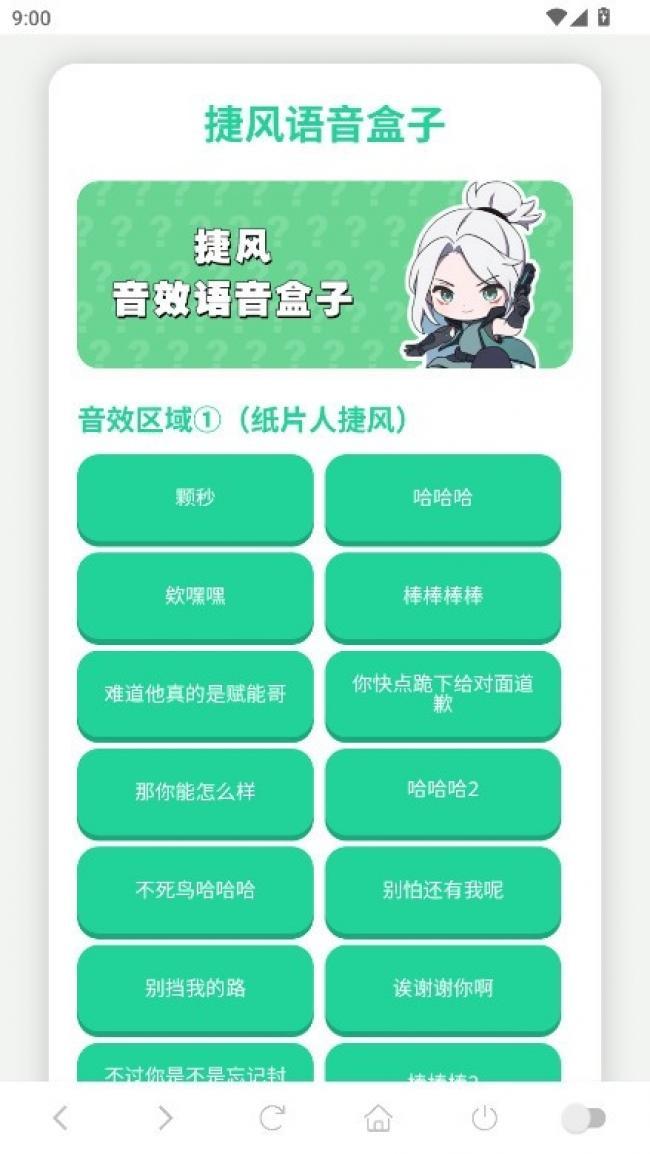
Task: Play the 颗秒 sound effect
Action: [x=195, y=497]
